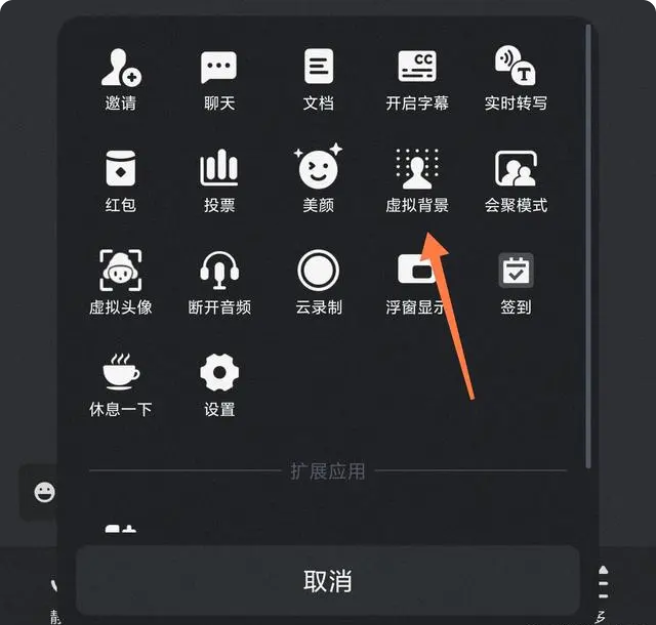Dismiss the panel with 取消

coord(327,580)
